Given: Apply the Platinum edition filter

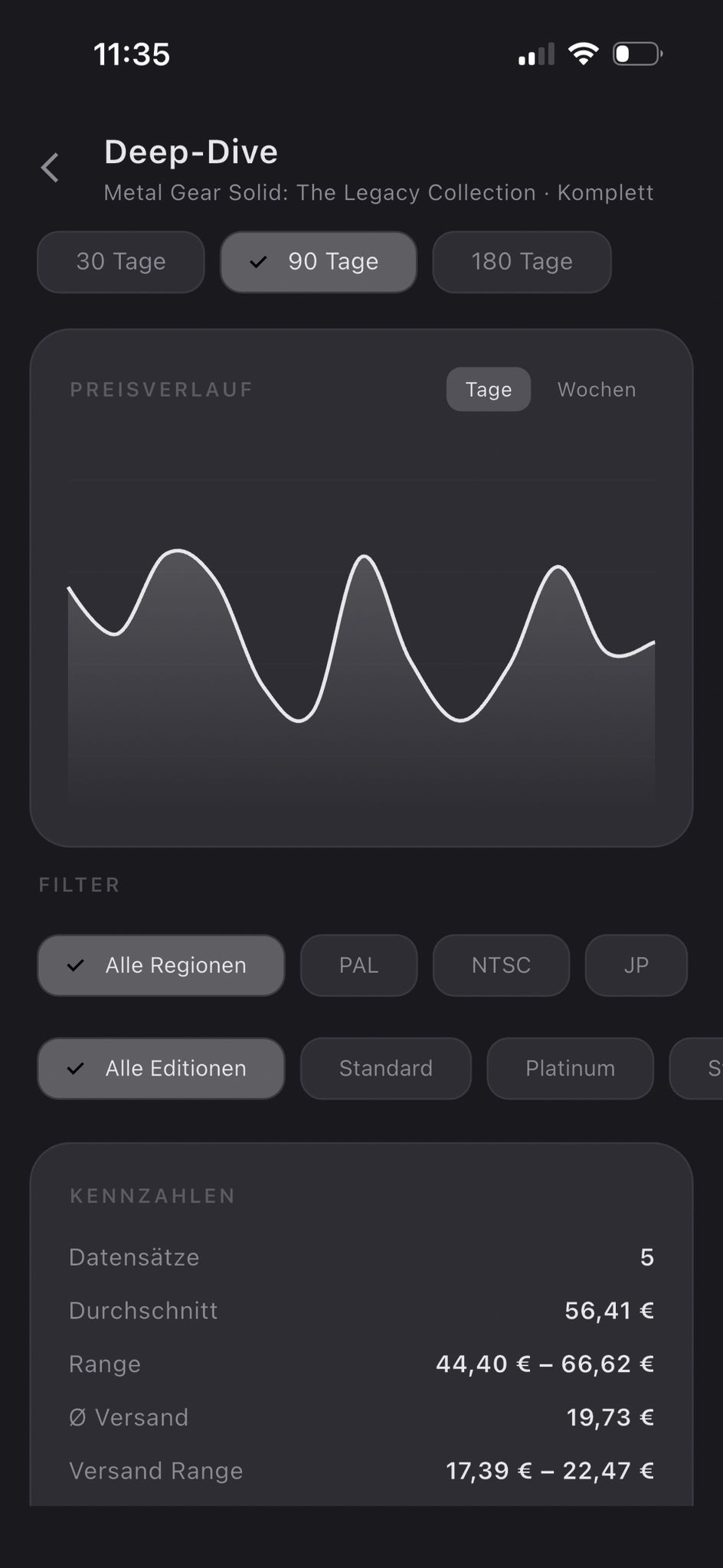Looking at the screenshot, I should tap(570, 1068).
